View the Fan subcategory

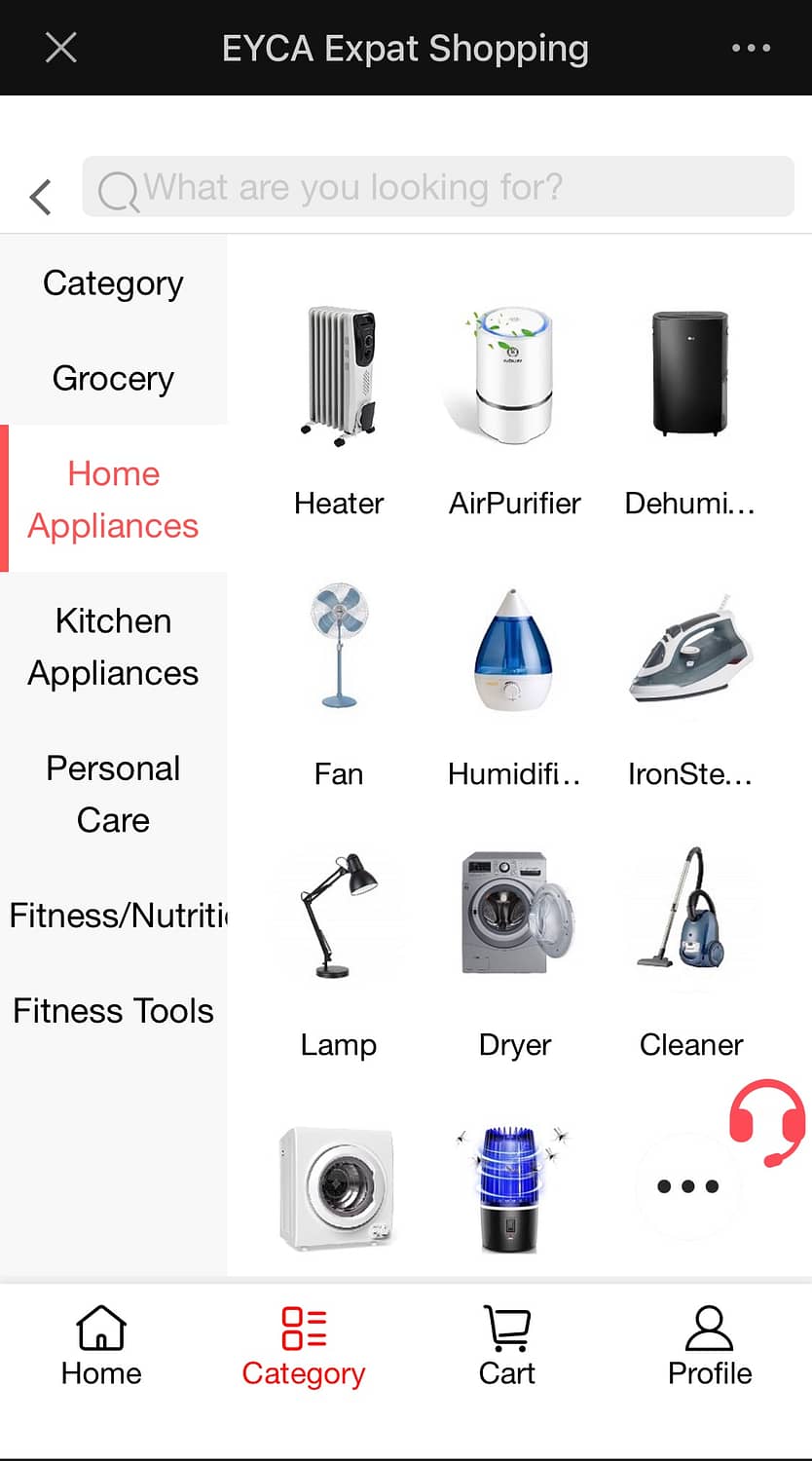tap(339, 682)
